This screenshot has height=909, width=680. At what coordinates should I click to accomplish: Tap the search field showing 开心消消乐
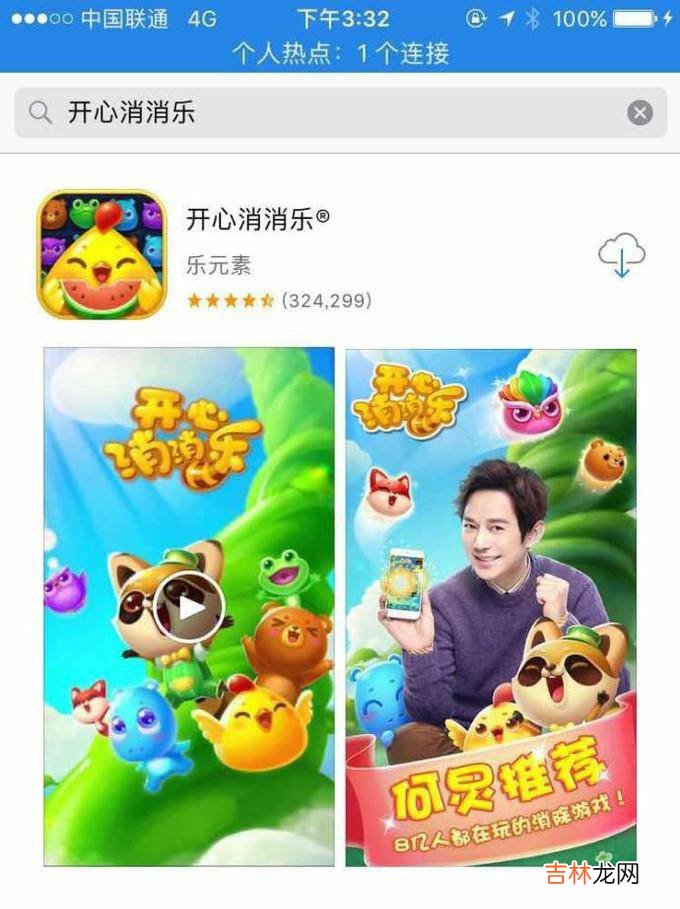pyautogui.click(x=320, y=113)
